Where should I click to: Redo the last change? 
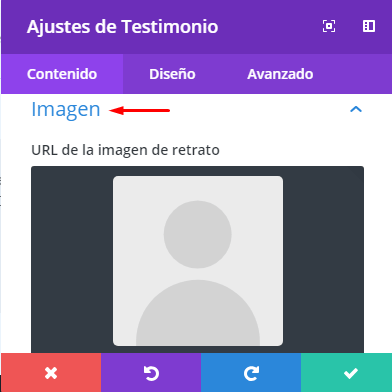(251, 373)
